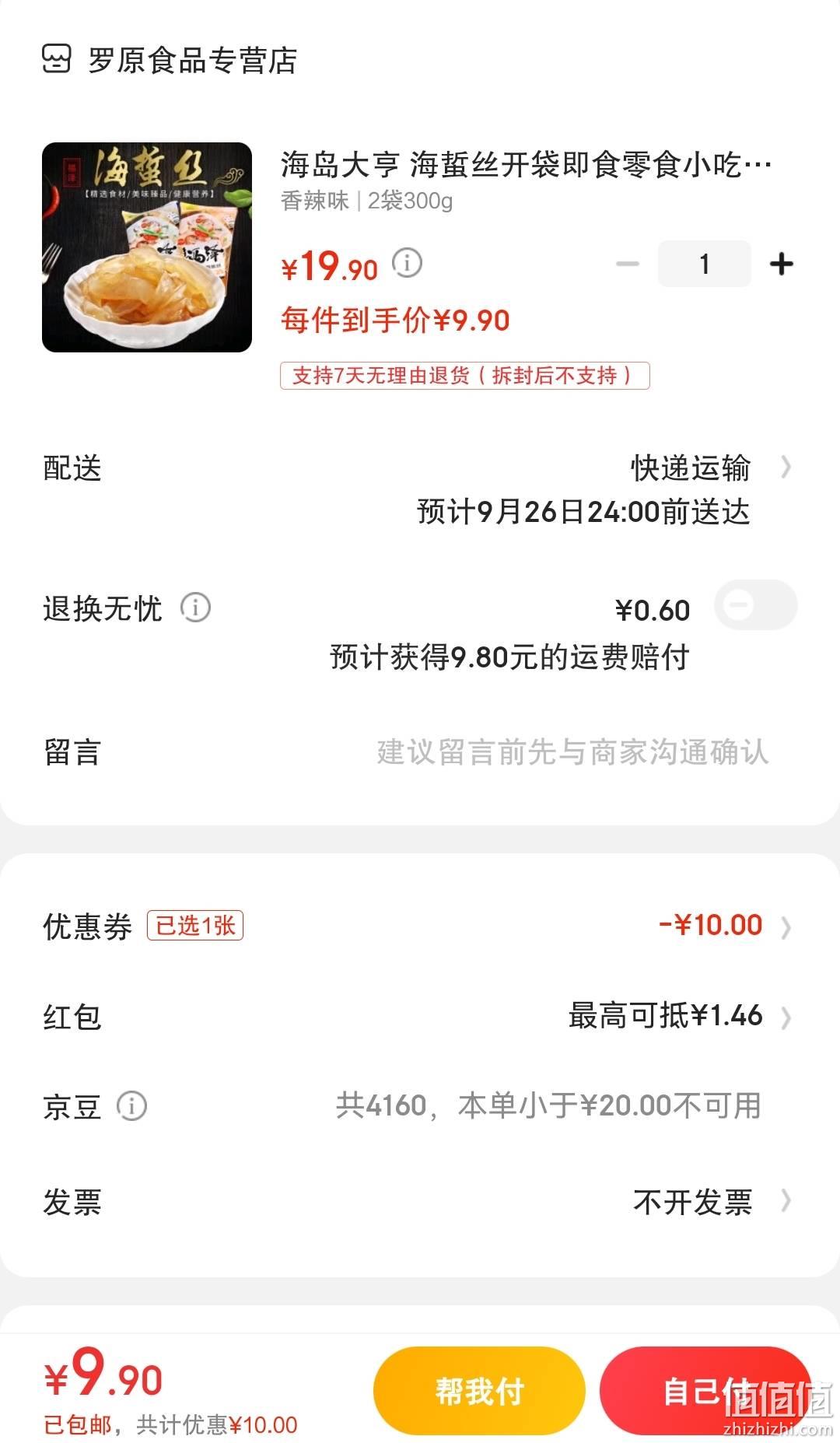Tap the 帮我付 button
The height and width of the screenshot is (1443, 840).
479,1390
